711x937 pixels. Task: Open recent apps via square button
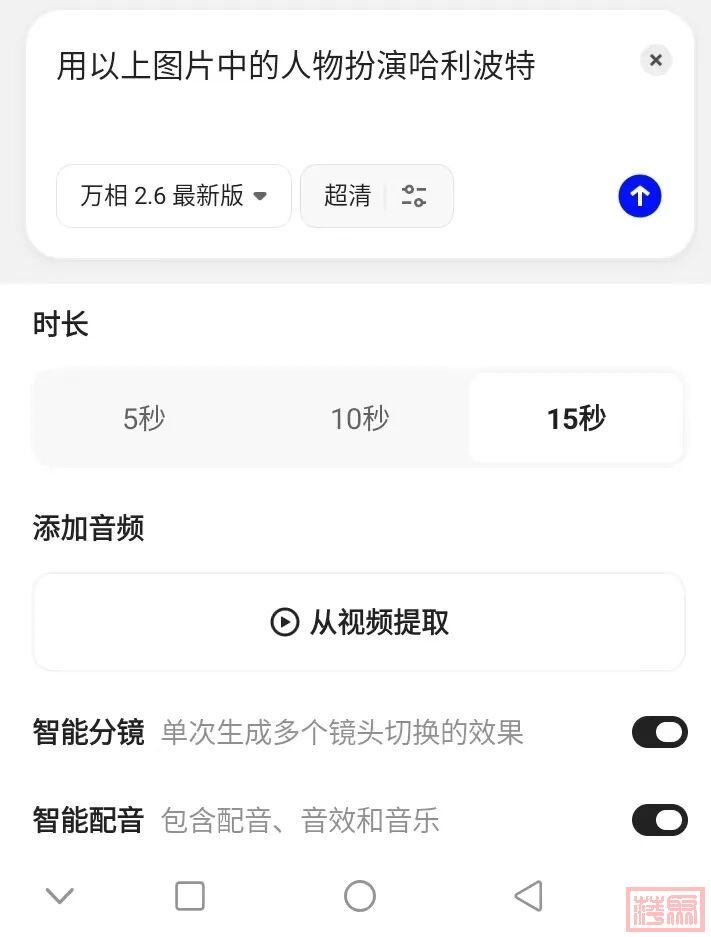[190, 896]
